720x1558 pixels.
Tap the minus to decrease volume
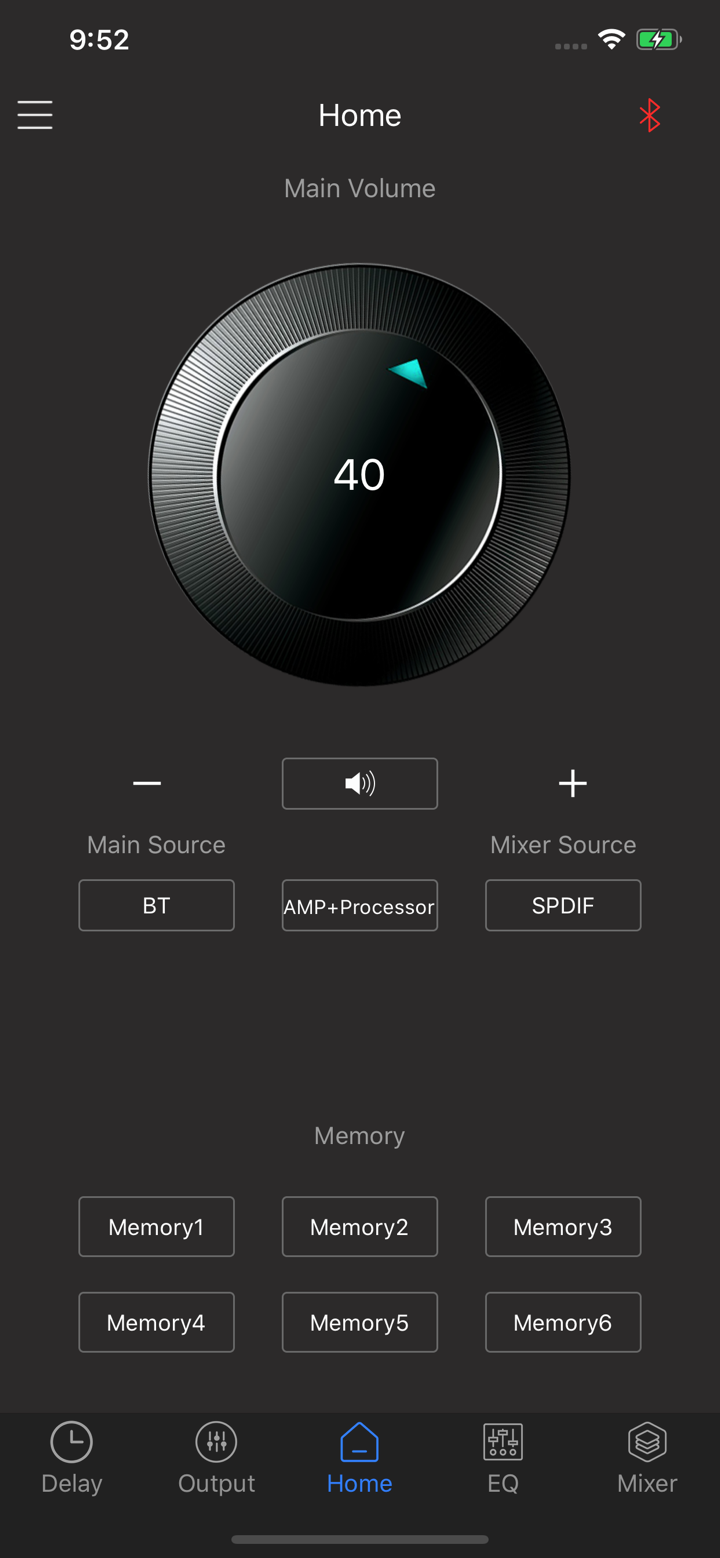(146, 783)
